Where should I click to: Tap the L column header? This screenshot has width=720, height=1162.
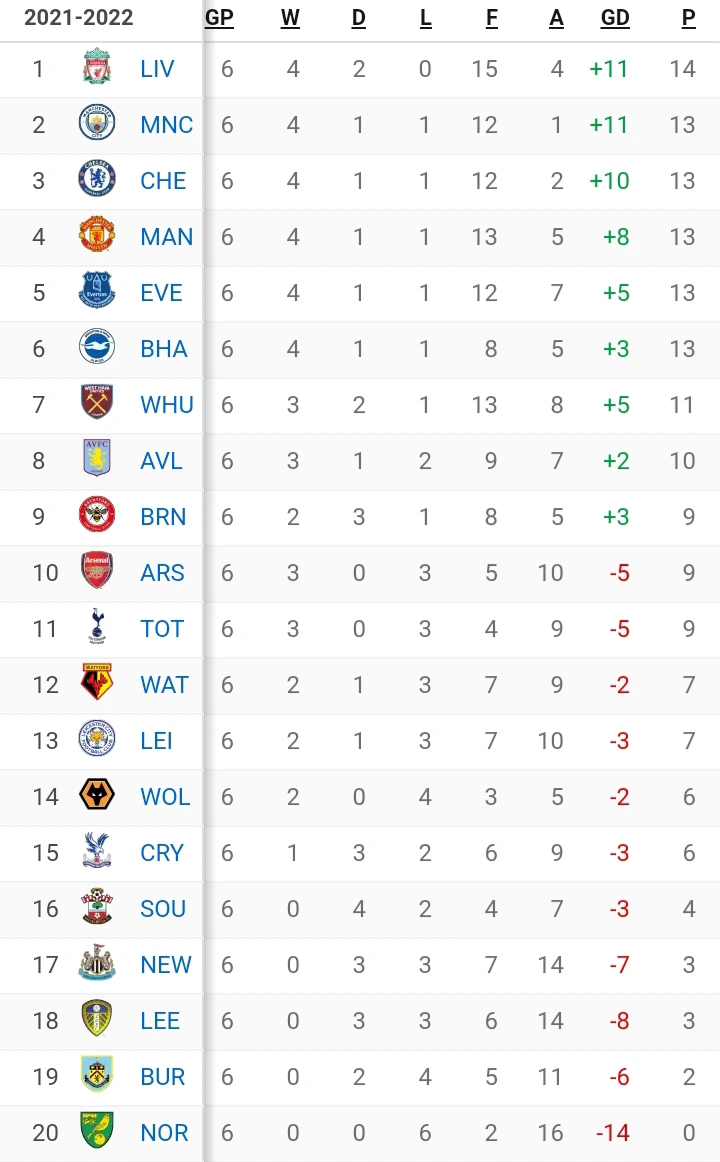tap(426, 19)
